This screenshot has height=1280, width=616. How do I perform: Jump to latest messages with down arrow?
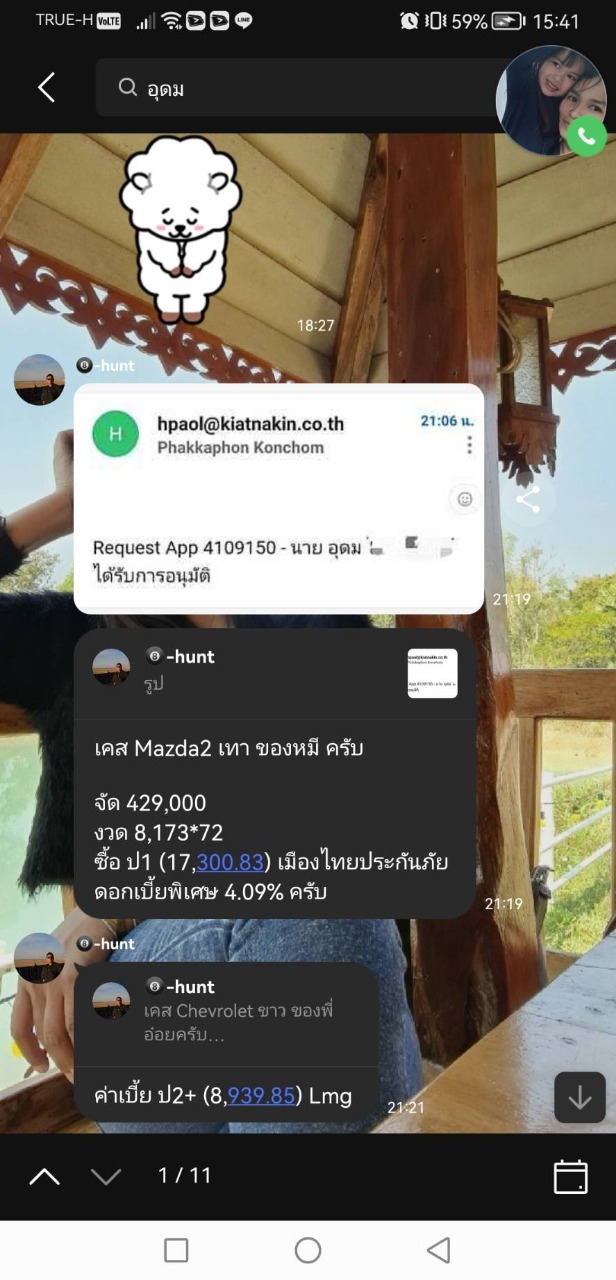580,1097
